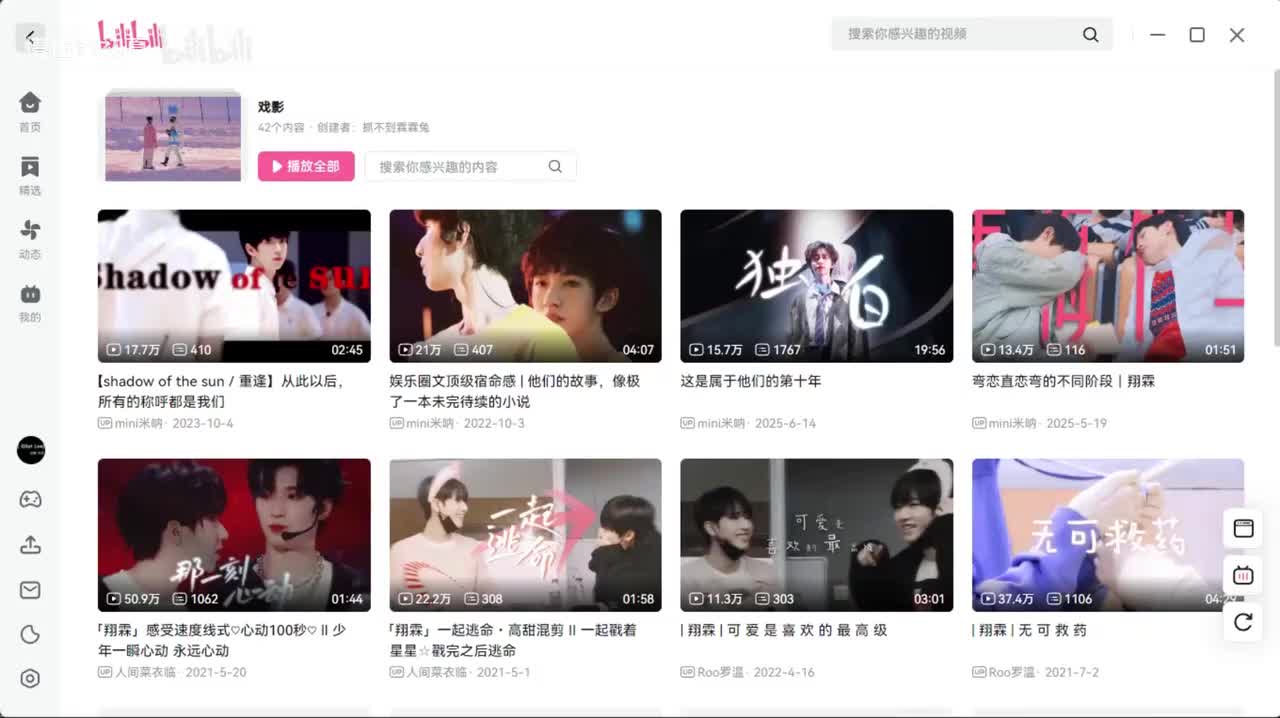
Task: Open the 弯恋直恋弯的不同阶段 video
Action: coord(1108,286)
